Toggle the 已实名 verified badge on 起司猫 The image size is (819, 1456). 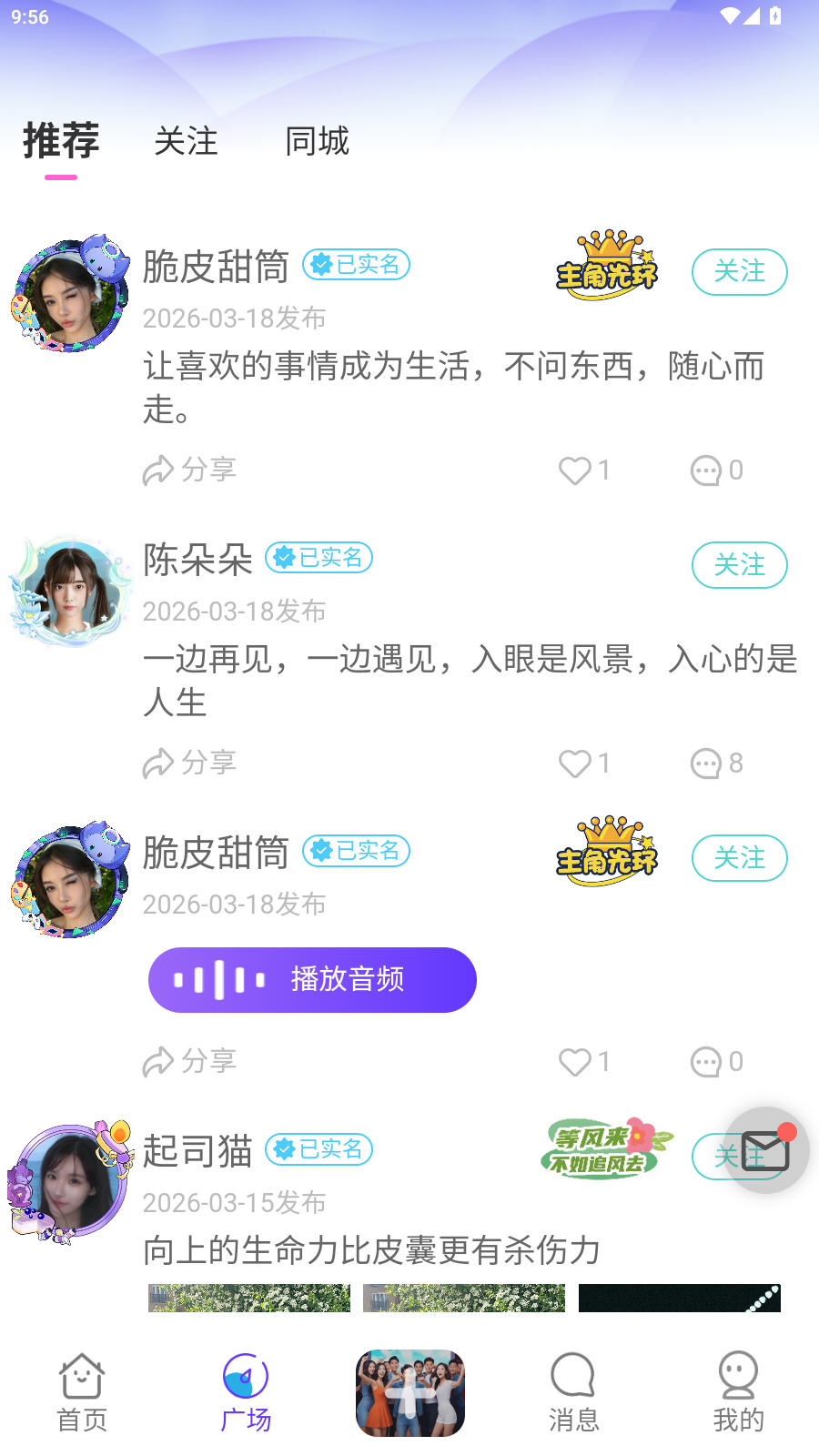tap(318, 1149)
